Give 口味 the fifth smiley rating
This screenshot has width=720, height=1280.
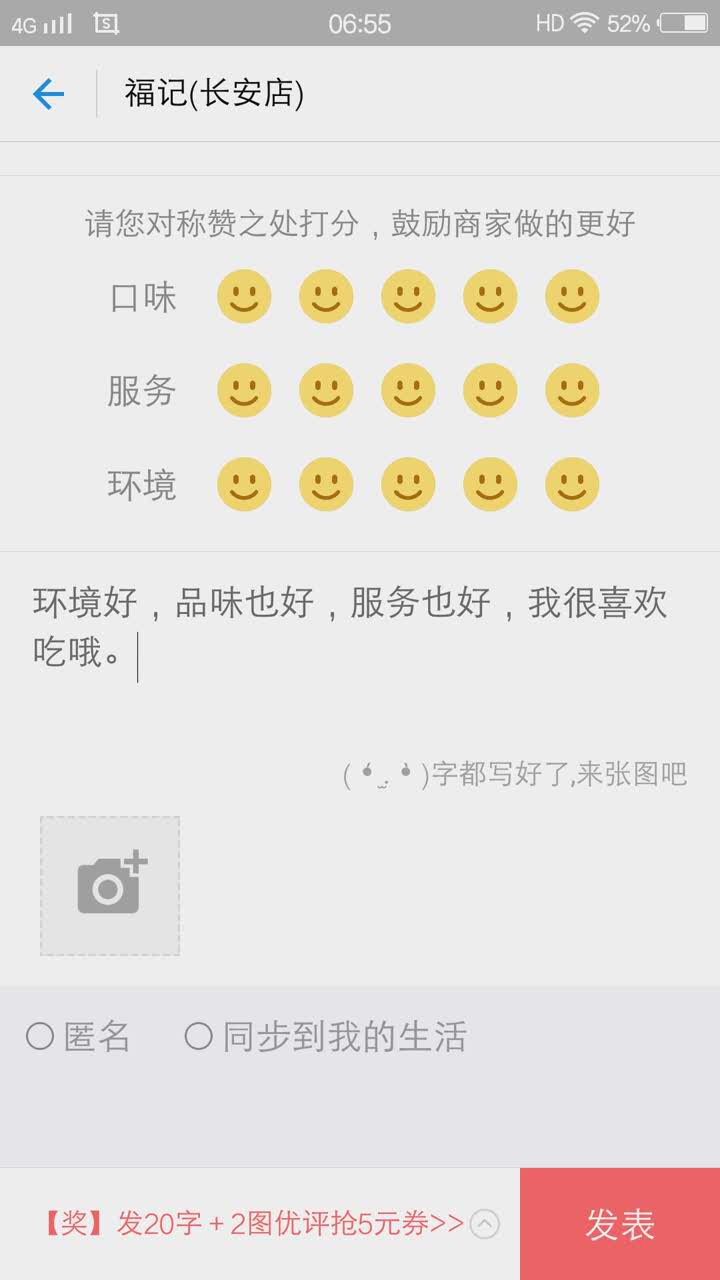[572, 296]
